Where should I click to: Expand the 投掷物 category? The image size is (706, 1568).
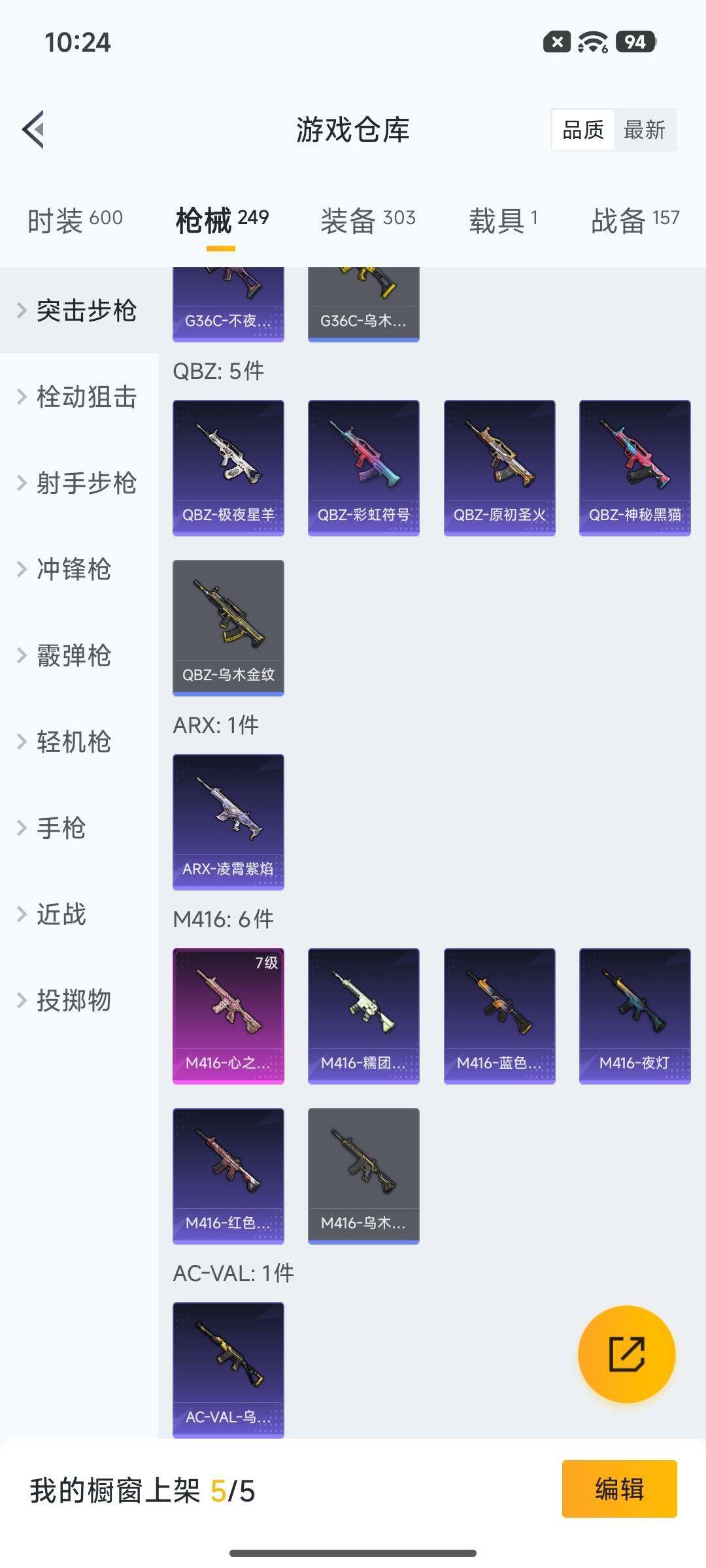point(71,1000)
